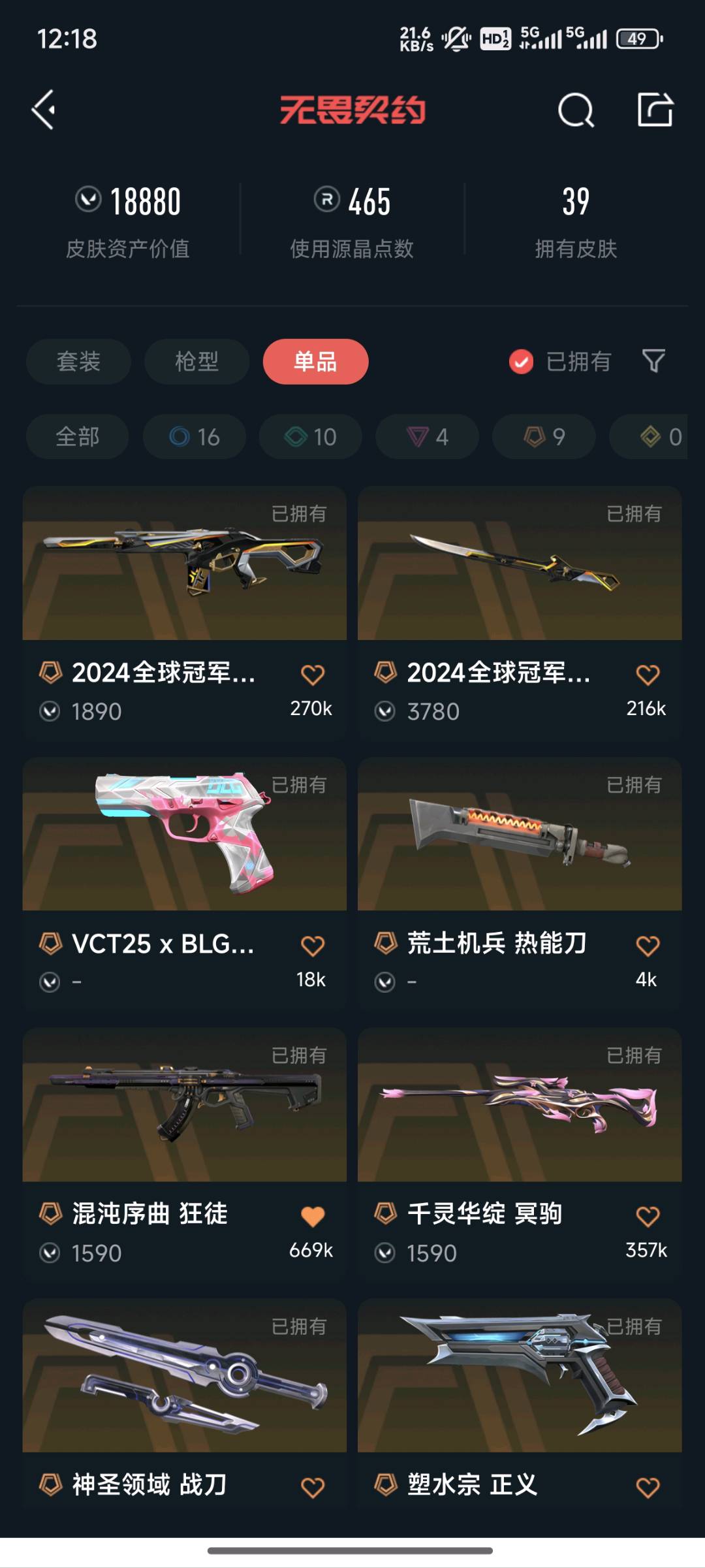Switch to the 套装 tab
The image size is (705, 1568).
[78, 361]
